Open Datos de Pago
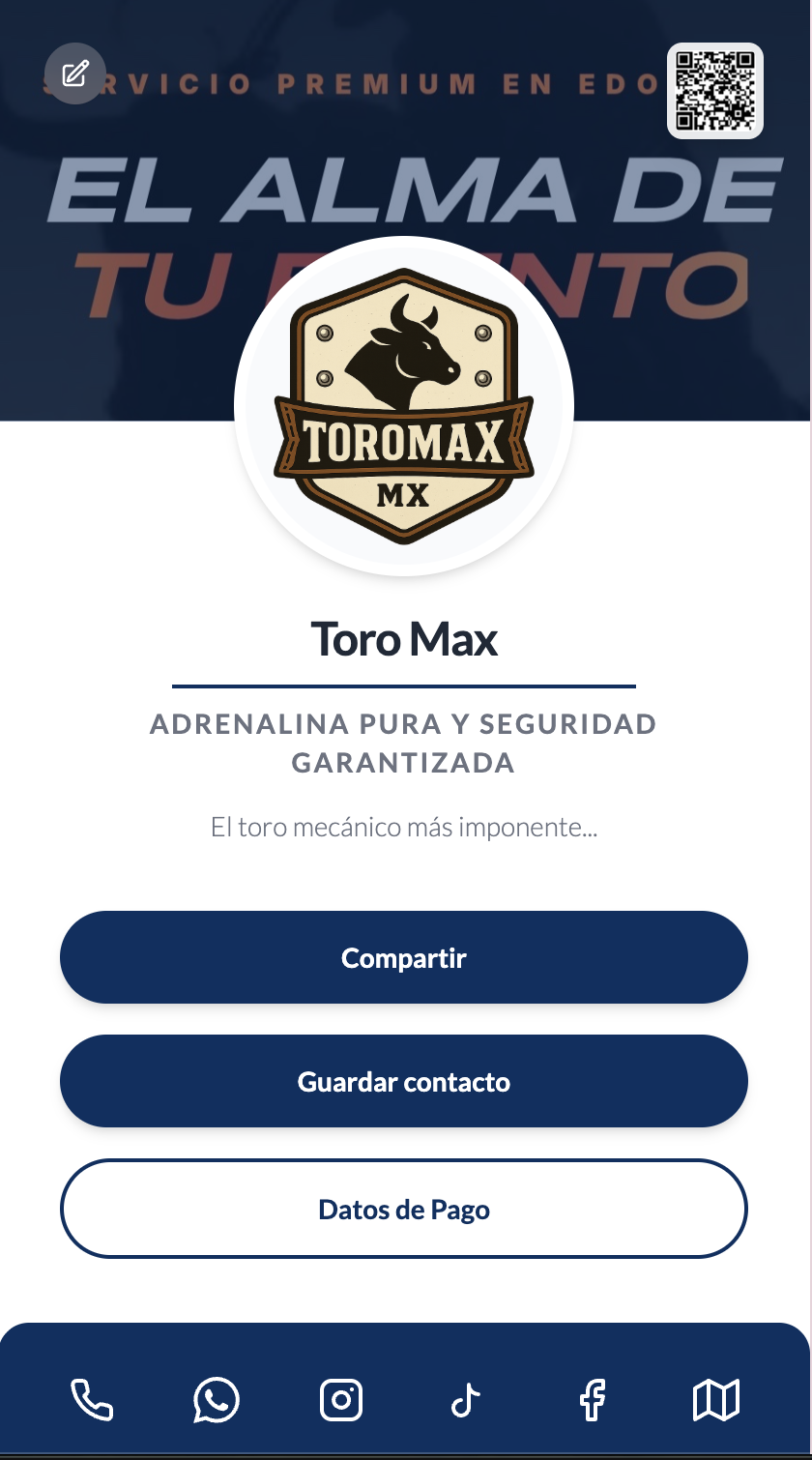This screenshot has width=812, height=1460. tap(404, 1209)
